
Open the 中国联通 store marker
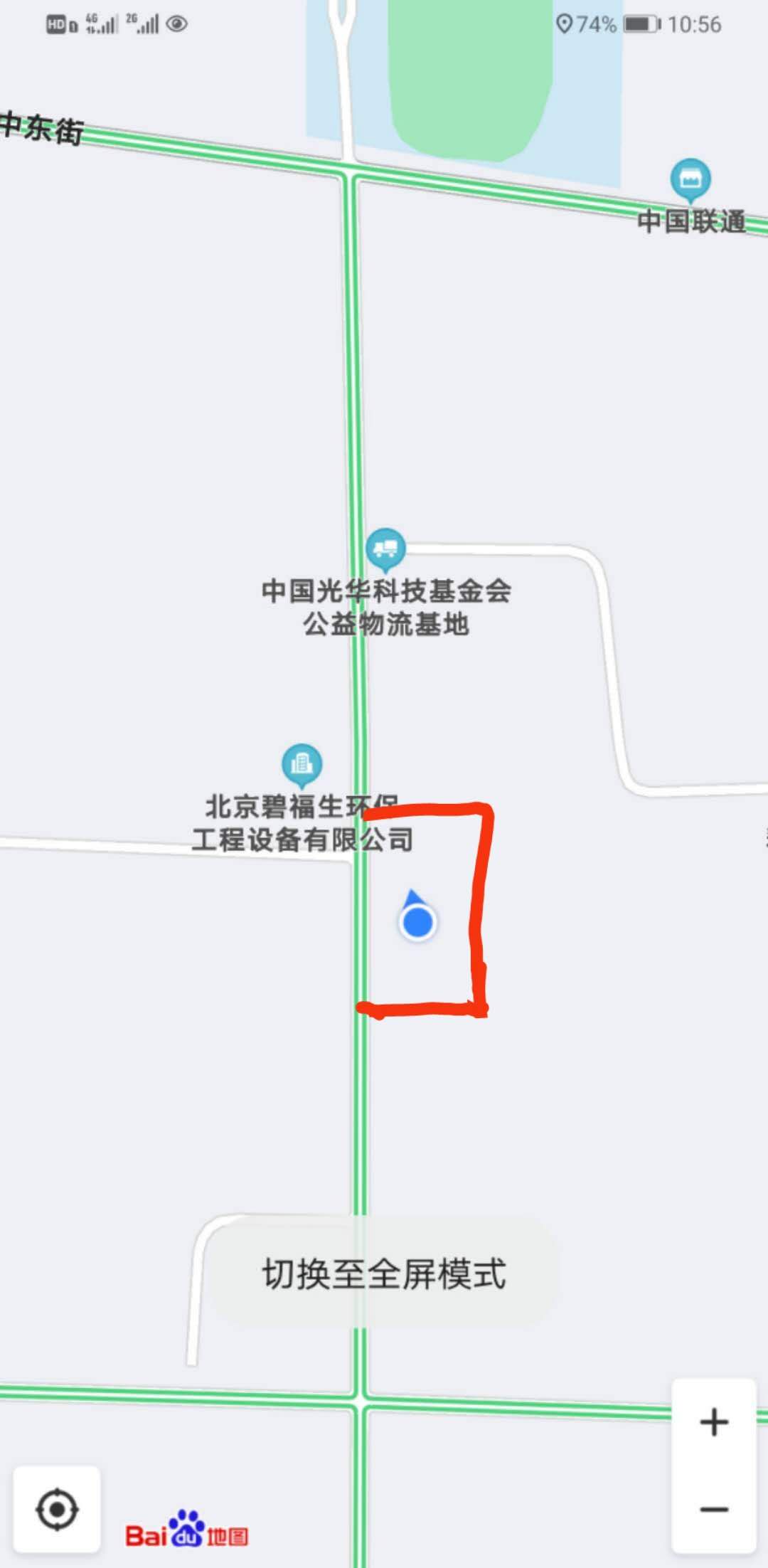[x=690, y=179]
